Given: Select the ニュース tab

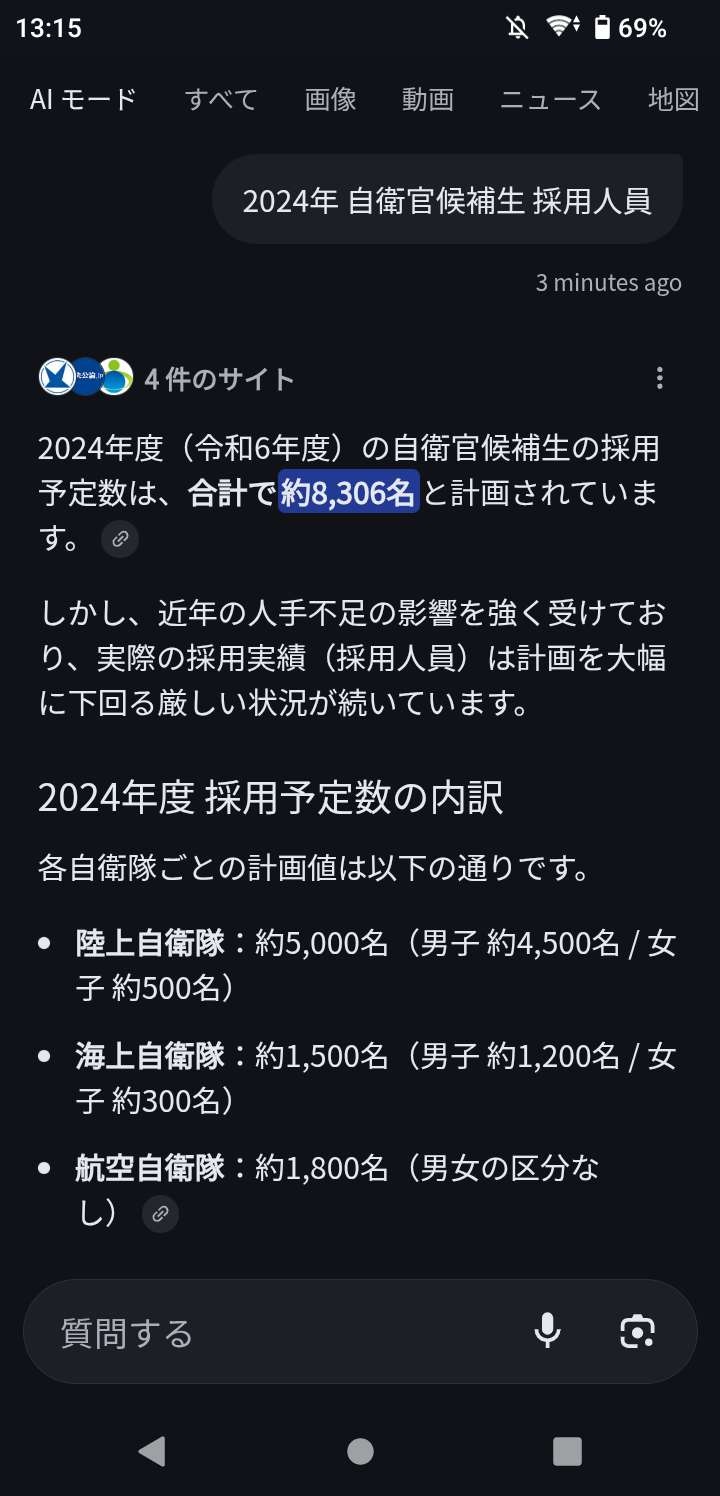Looking at the screenshot, I should pos(550,100).
